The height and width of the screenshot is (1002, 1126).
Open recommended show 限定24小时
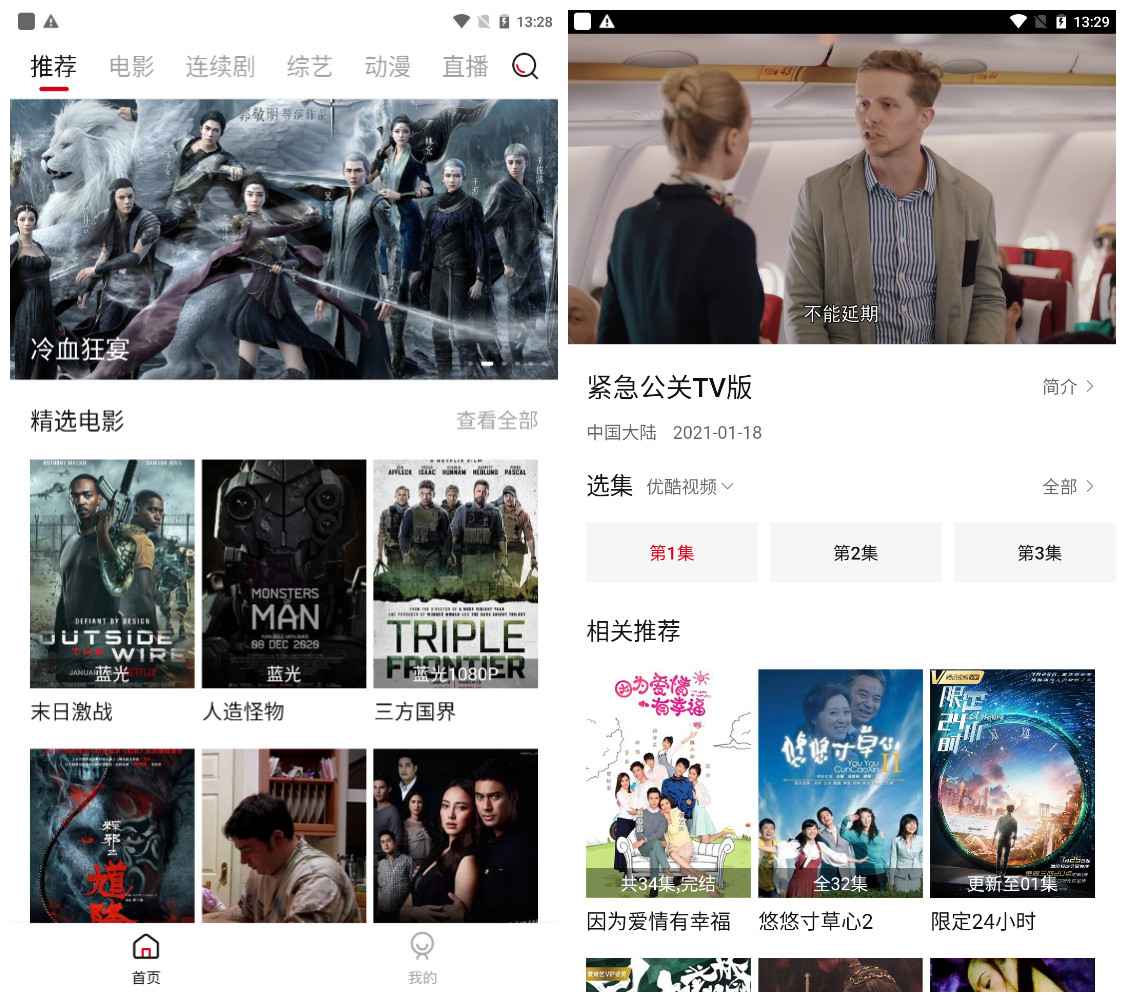click(1012, 784)
